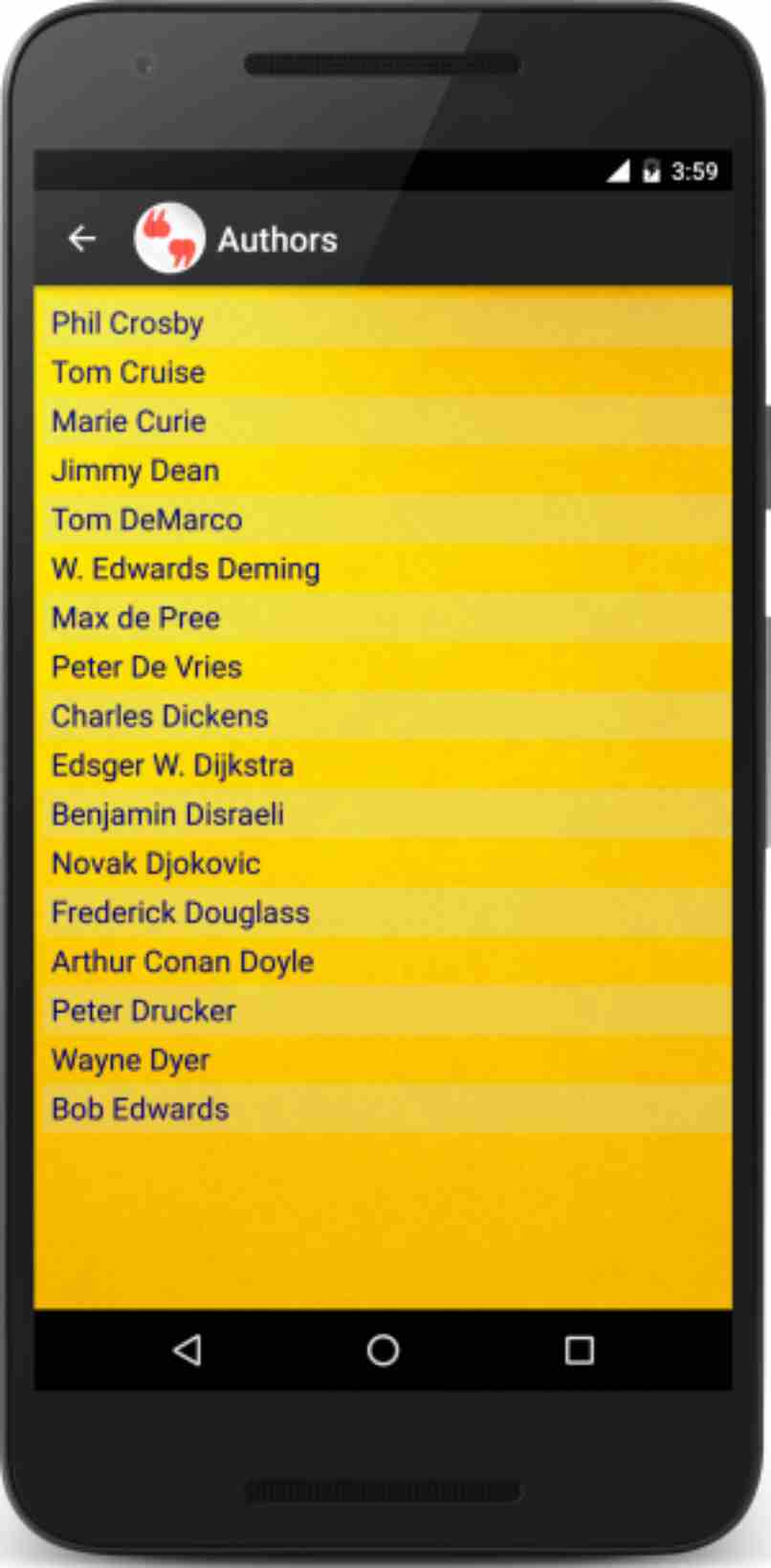The height and width of the screenshot is (1568, 771).
Task: Select Arthur Conan Doyle
Action: point(183,961)
